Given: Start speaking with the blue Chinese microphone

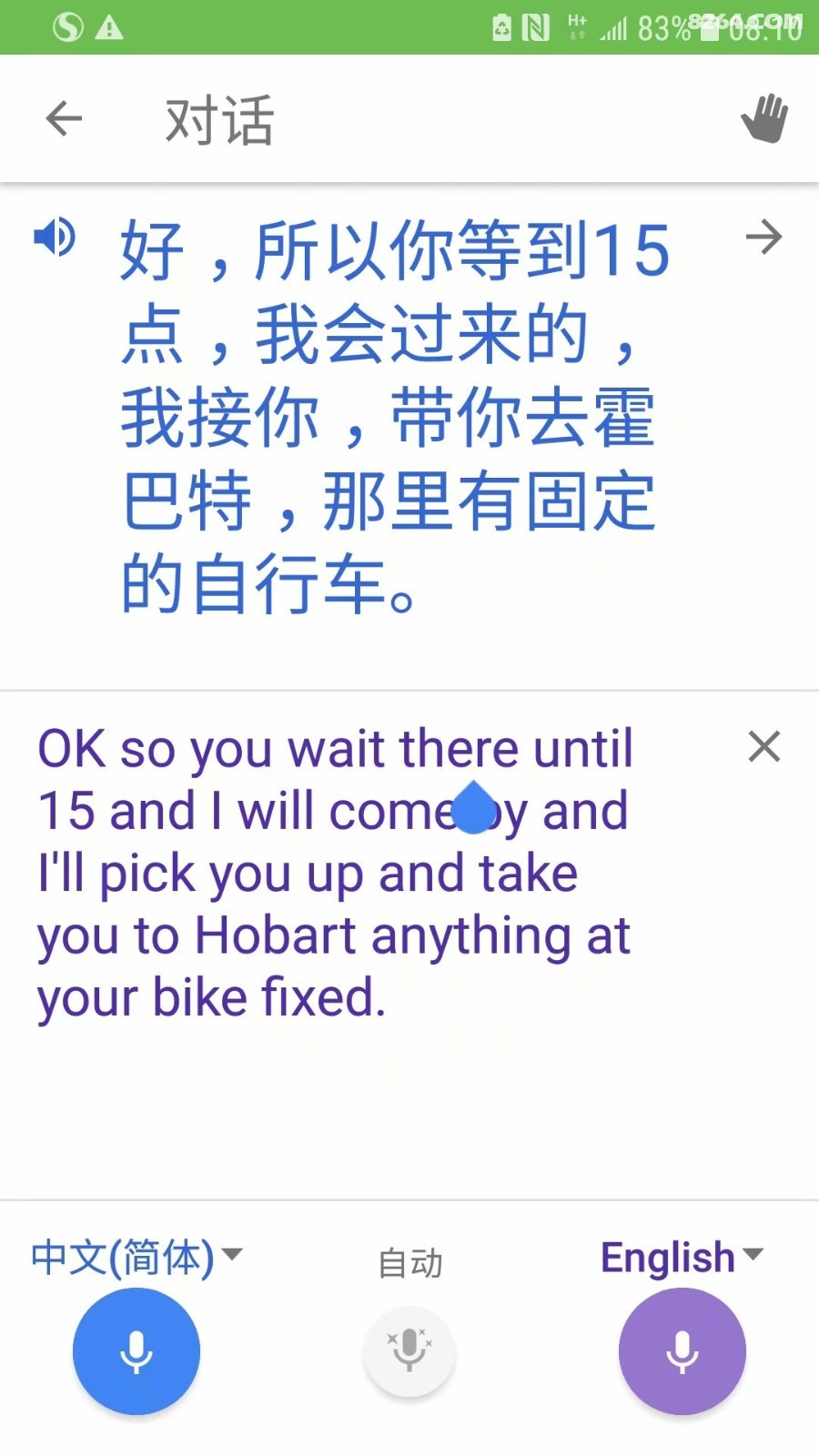Looking at the screenshot, I should click(x=136, y=1351).
